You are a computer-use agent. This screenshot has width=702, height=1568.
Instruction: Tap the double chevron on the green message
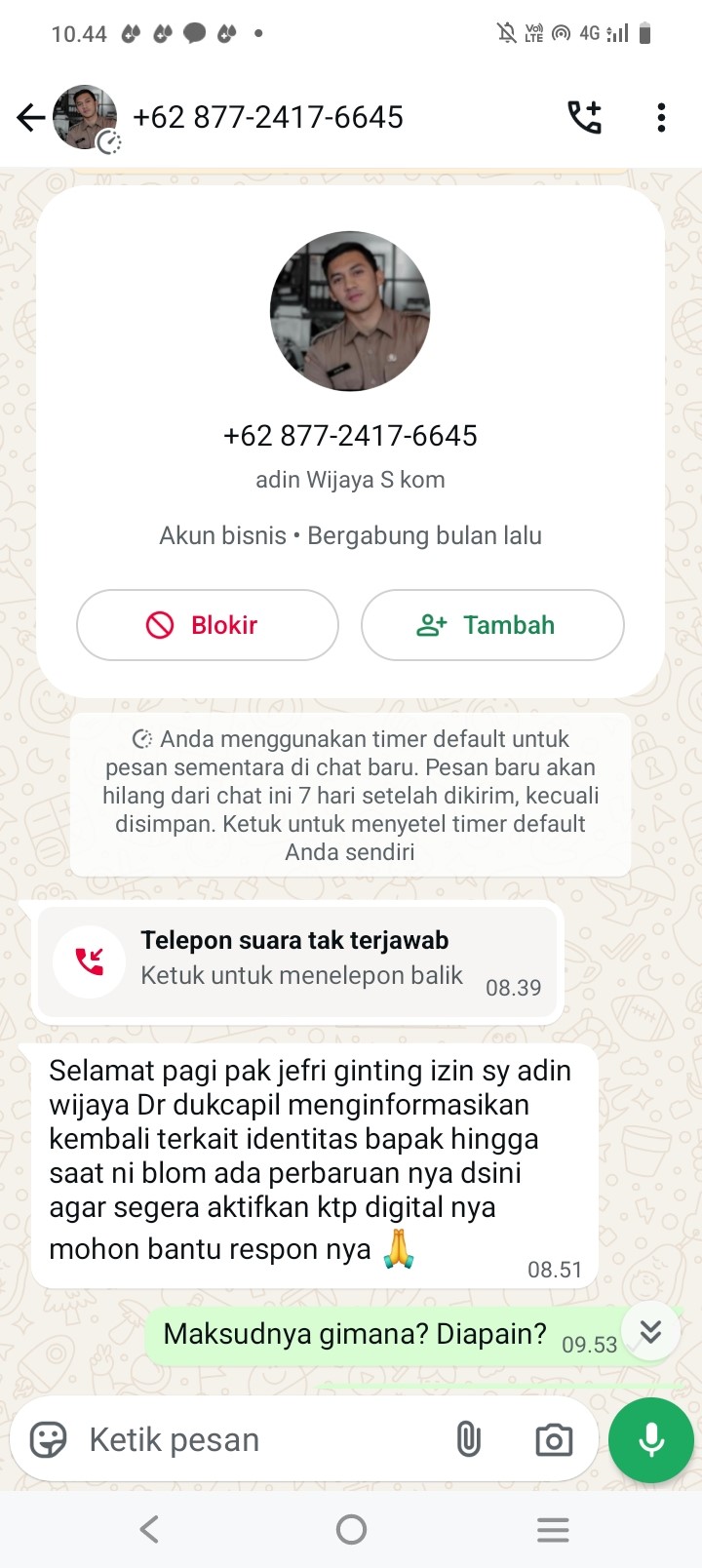tap(650, 1330)
